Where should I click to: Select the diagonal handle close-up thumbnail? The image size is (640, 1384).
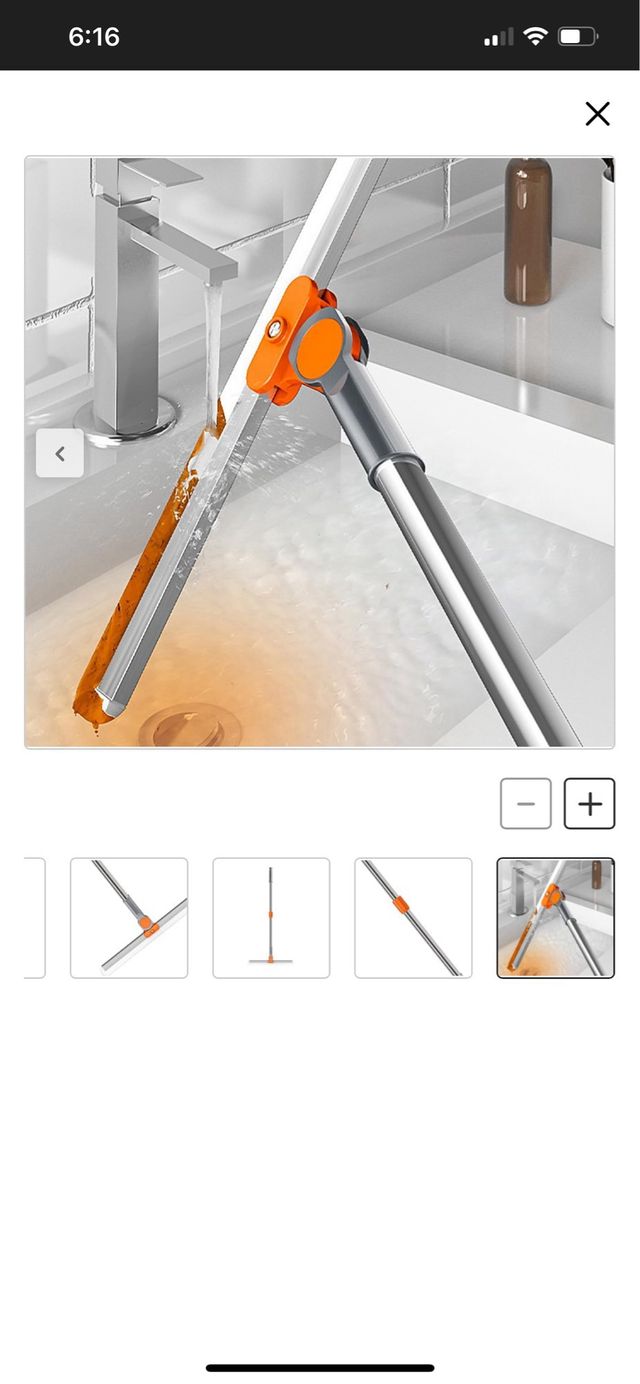[413, 917]
